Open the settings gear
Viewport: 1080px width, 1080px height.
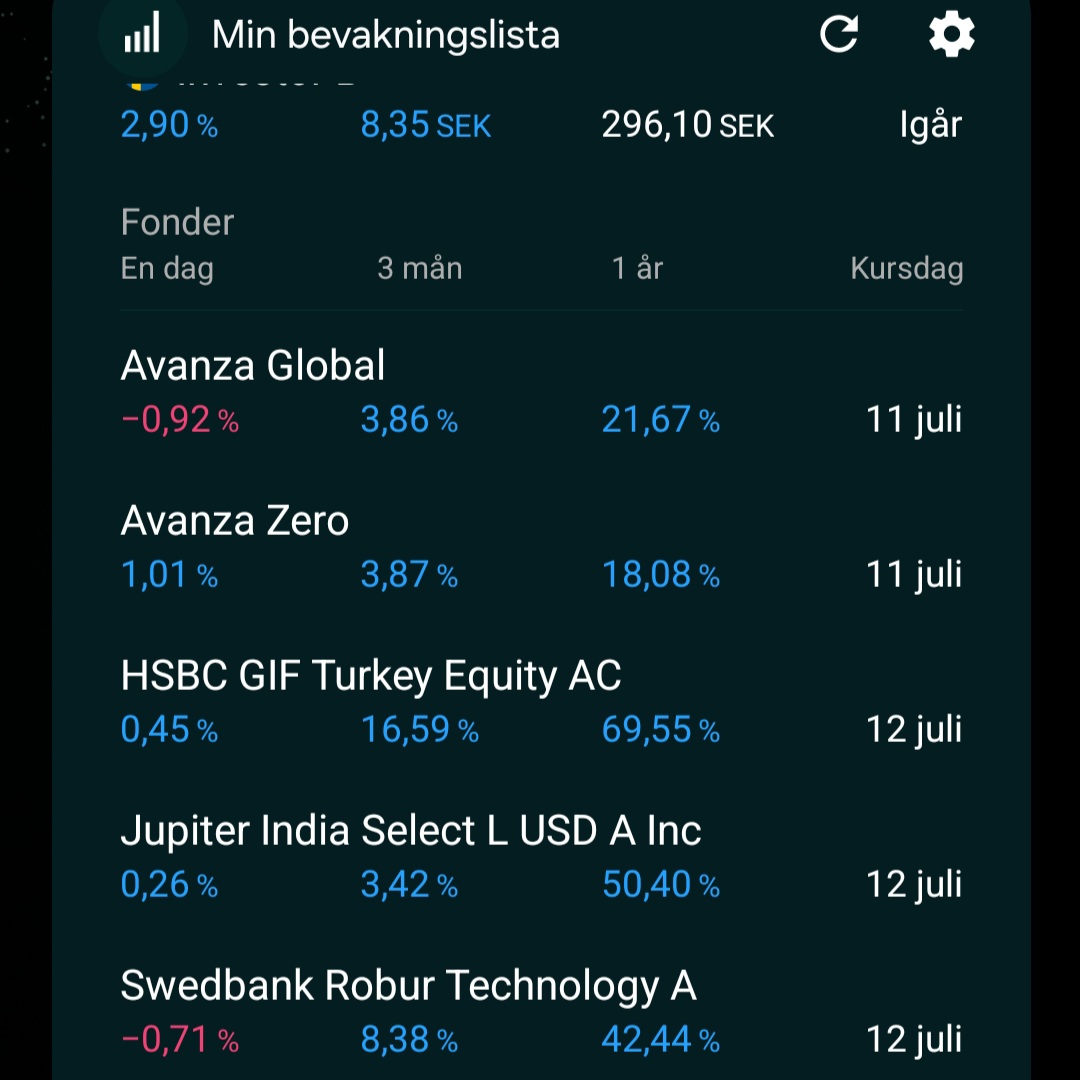951,35
